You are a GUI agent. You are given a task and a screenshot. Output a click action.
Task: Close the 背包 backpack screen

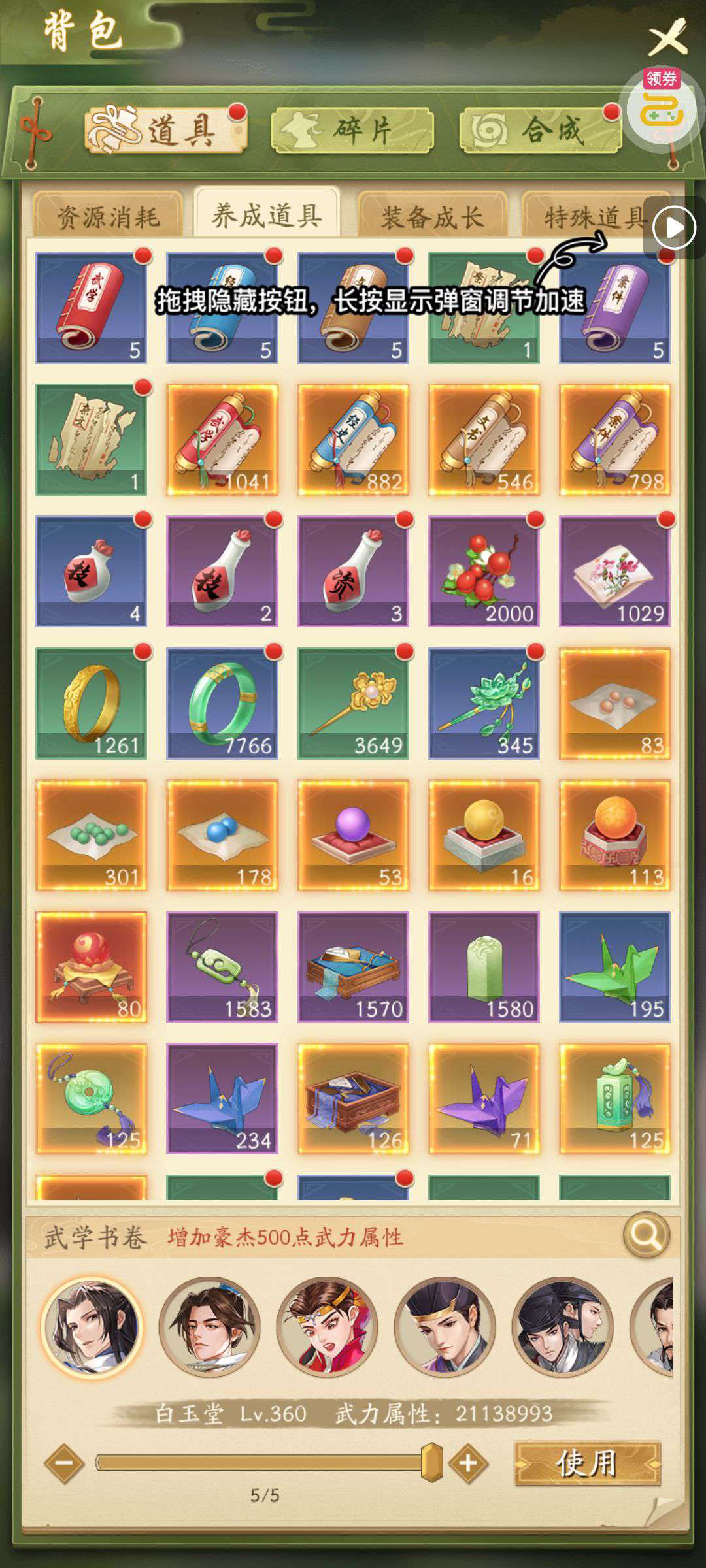tap(667, 37)
